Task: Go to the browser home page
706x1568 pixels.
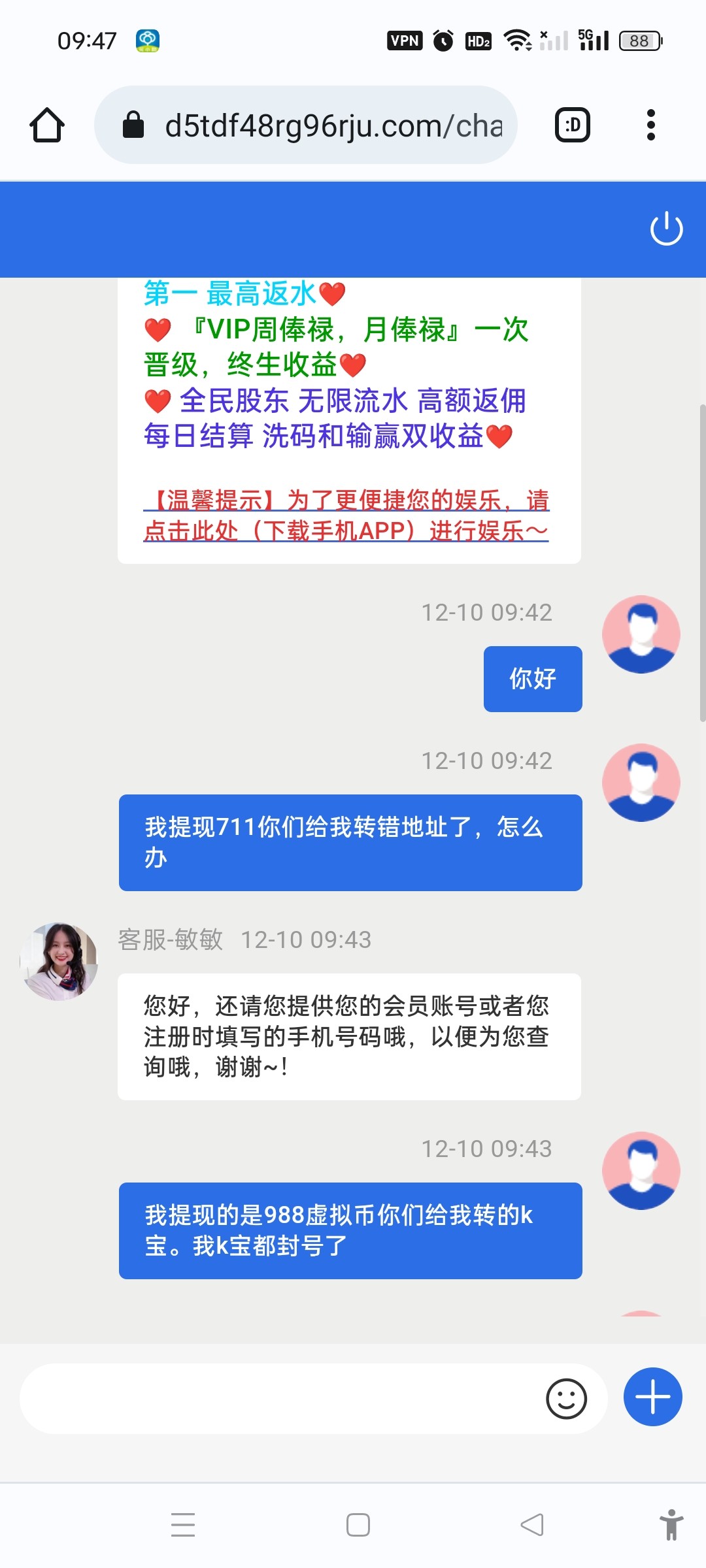Action: coord(47,125)
